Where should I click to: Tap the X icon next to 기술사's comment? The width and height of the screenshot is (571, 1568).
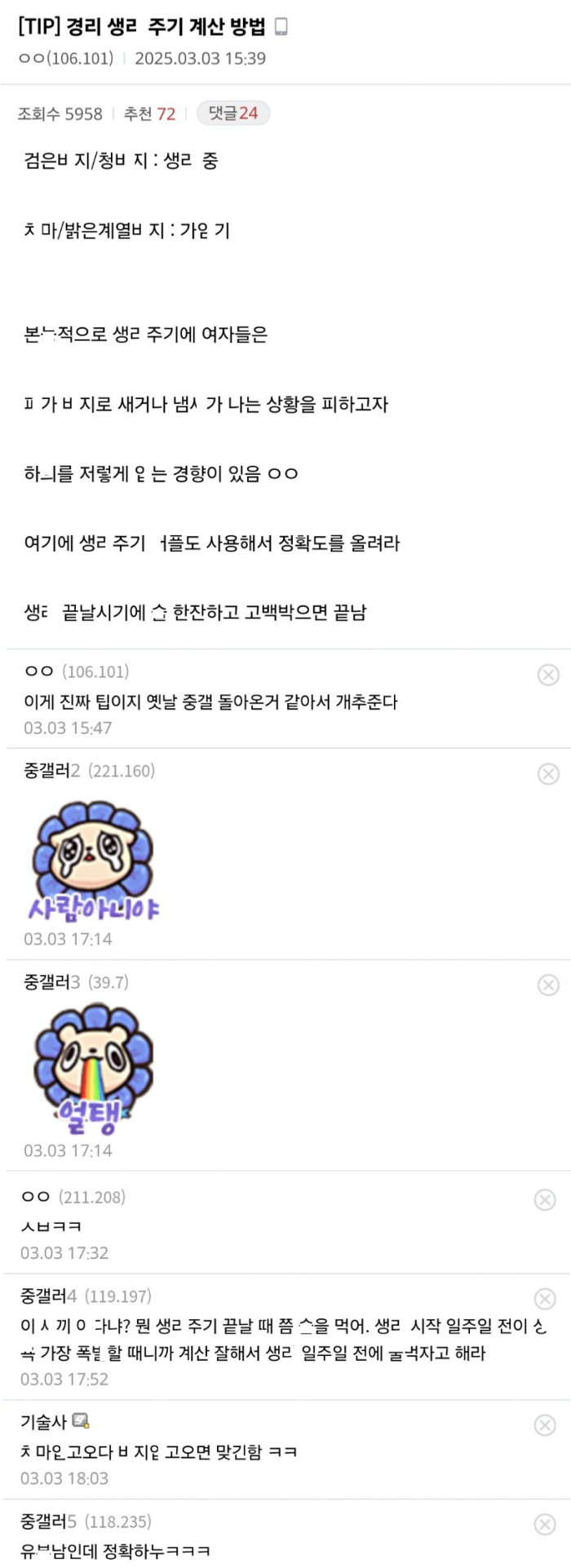click(545, 1424)
